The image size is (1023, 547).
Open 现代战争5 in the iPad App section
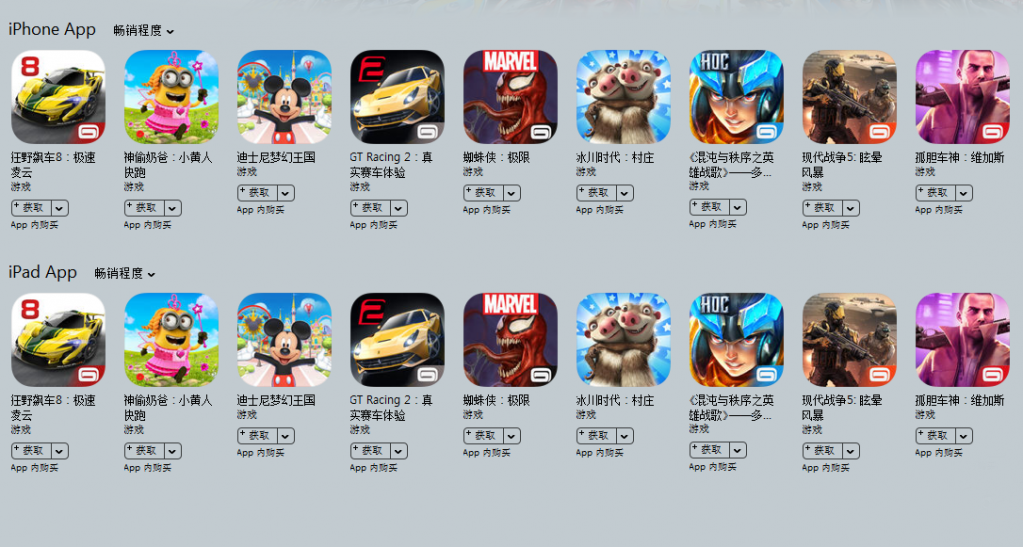point(849,340)
